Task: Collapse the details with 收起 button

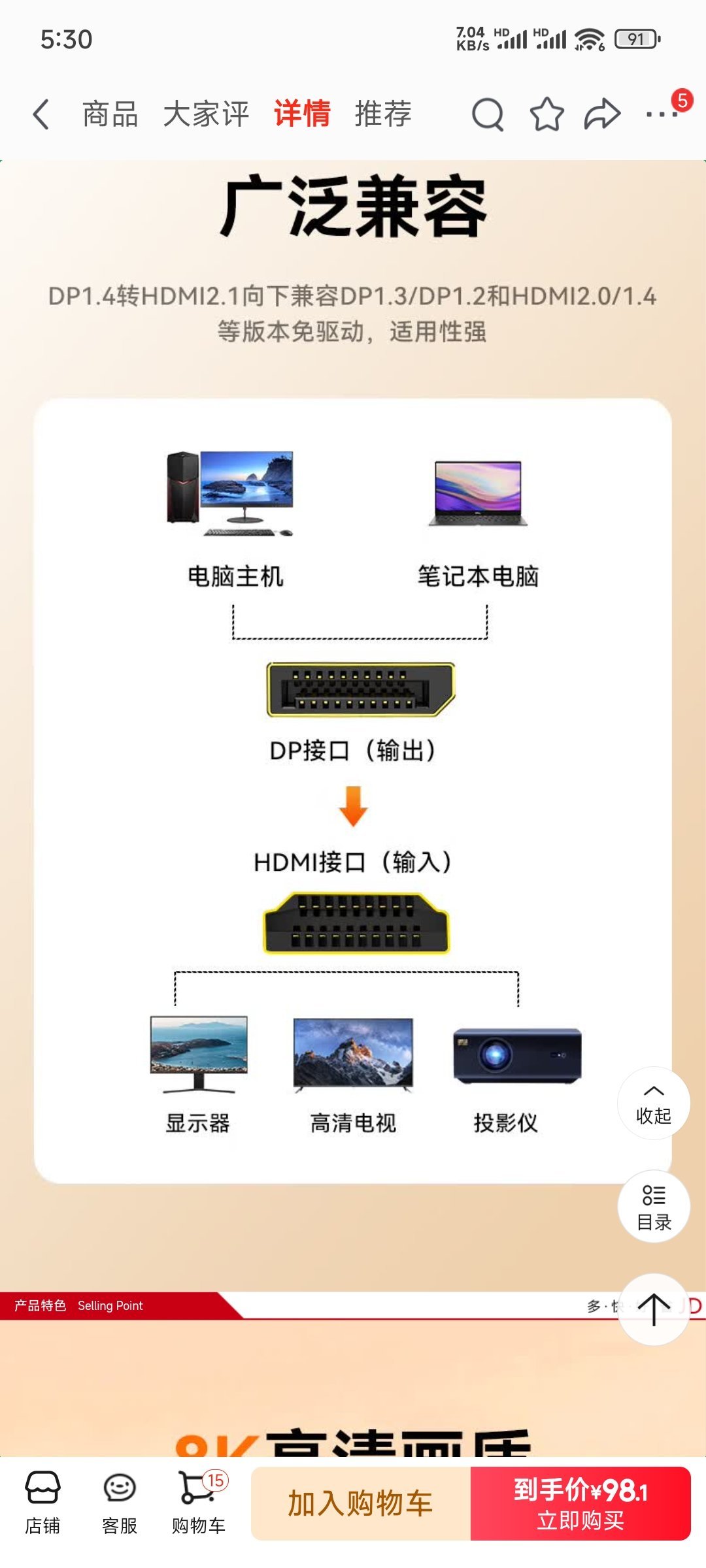Action: tap(654, 1103)
